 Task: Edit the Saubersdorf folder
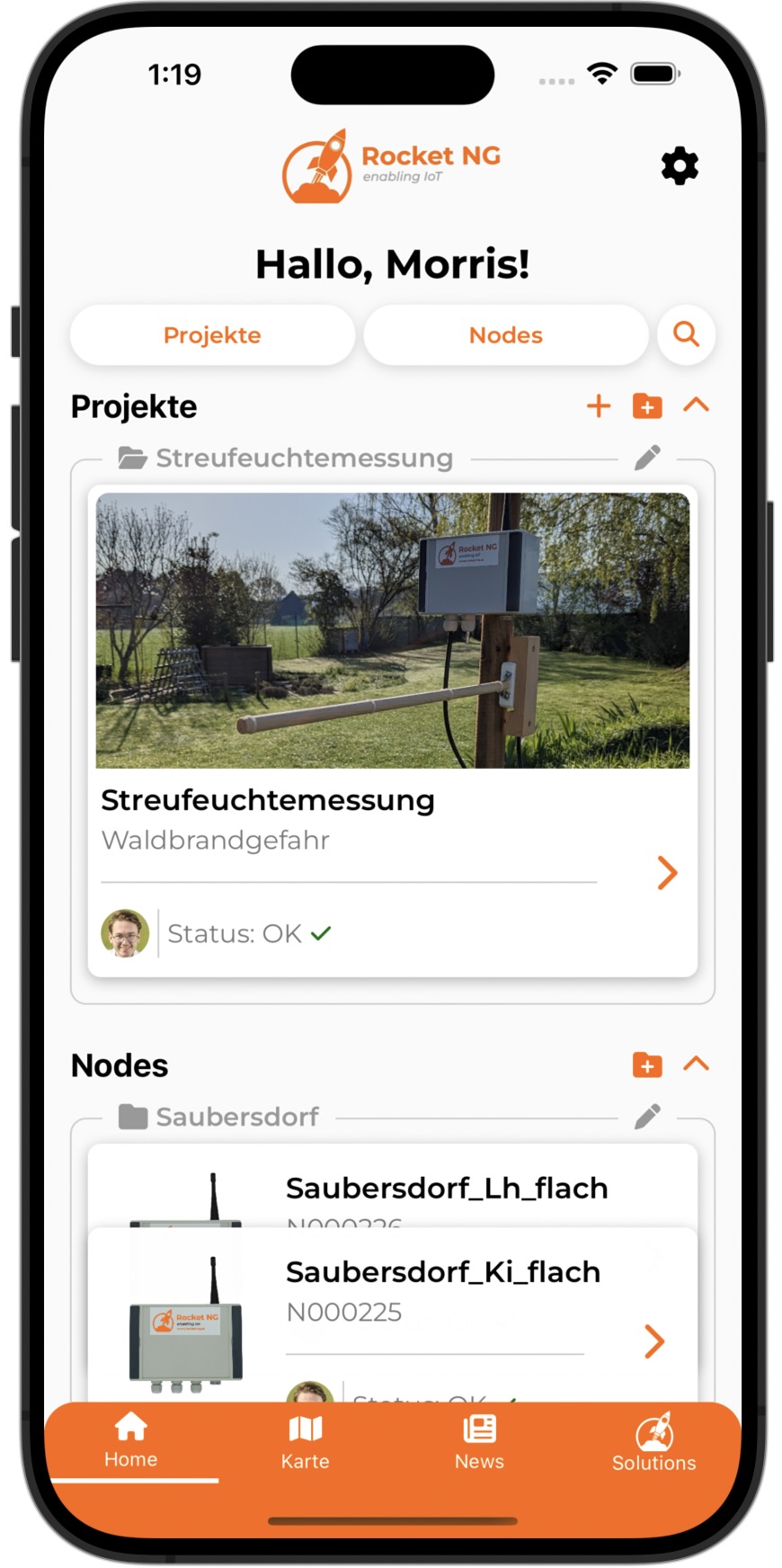(647, 1117)
